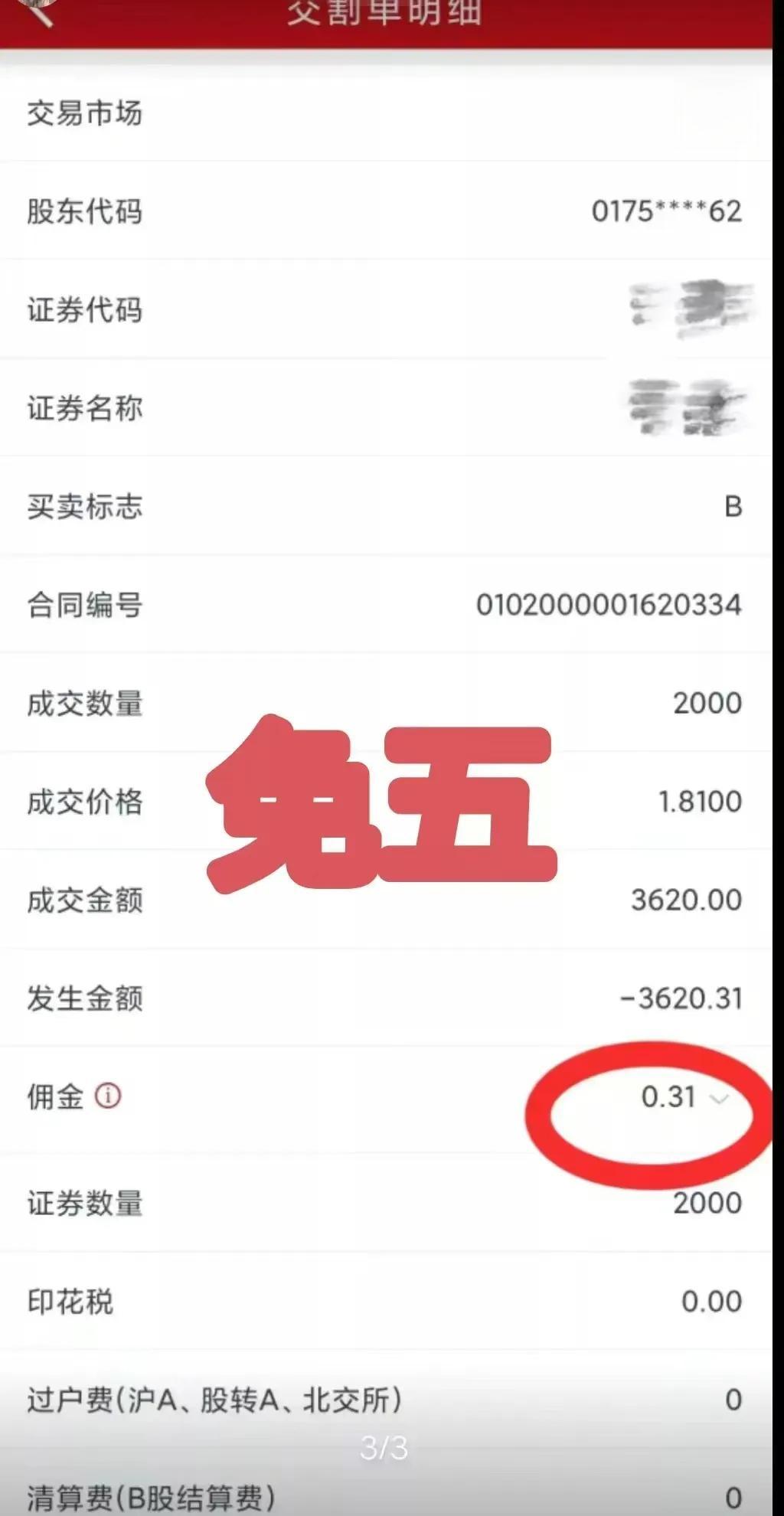The width and height of the screenshot is (784, 1516).
Task: Select the buy flag B value
Action: click(x=734, y=505)
